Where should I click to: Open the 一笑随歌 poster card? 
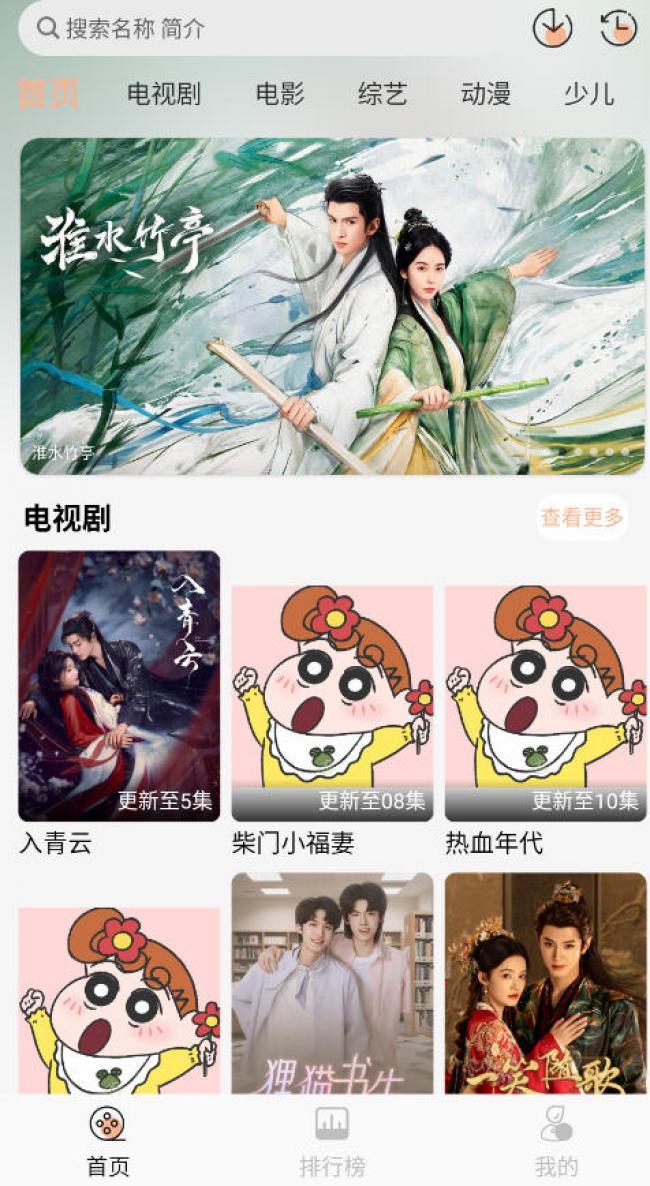pyautogui.click(x=546, y=983)
